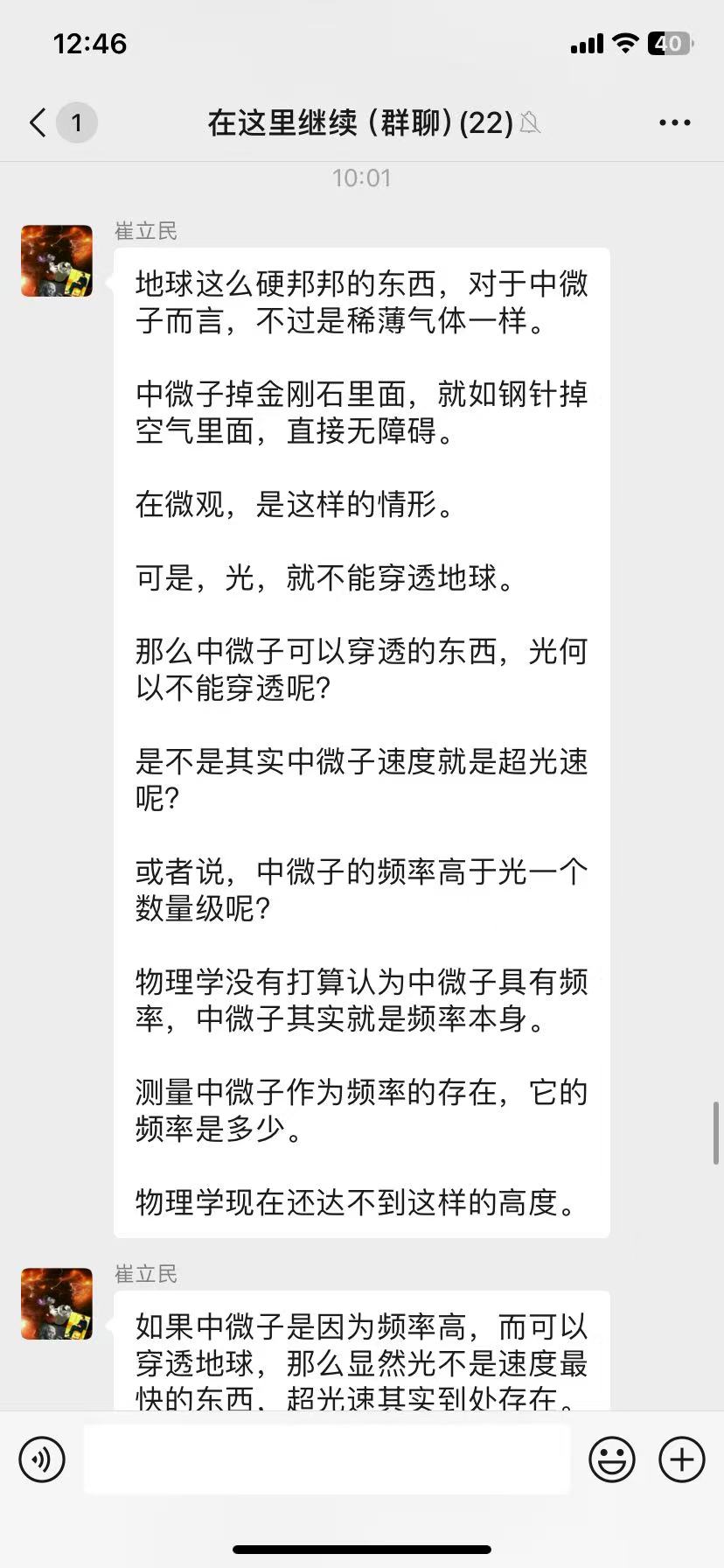Open the plus attachment menu
This screenshot has width=724, height=1568.
click(x=681, y=1459)
